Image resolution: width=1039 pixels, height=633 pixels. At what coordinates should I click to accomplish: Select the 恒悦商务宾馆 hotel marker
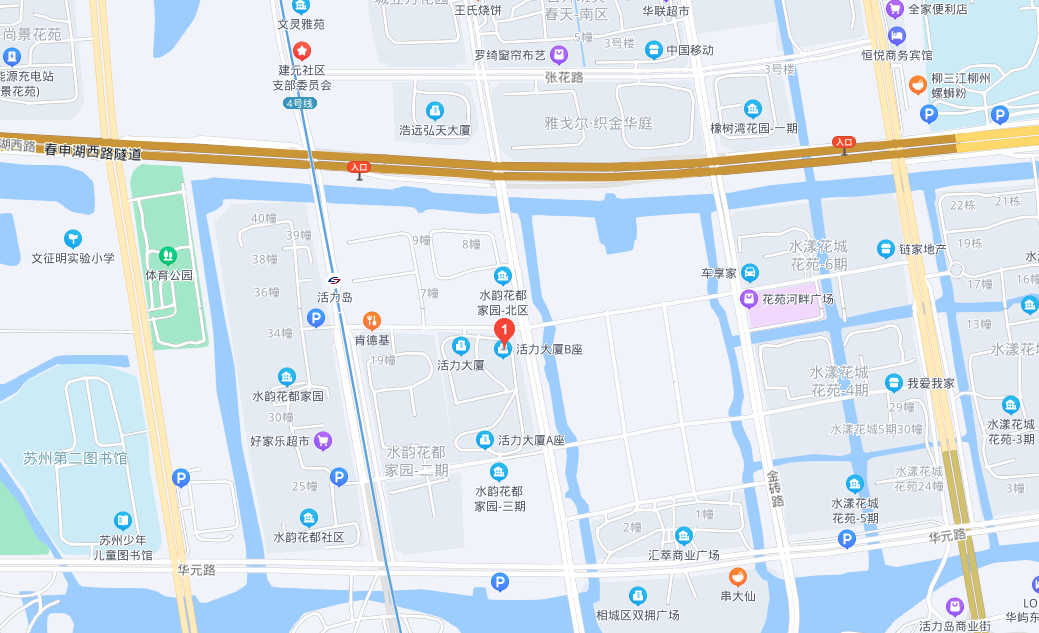(897, 36)
